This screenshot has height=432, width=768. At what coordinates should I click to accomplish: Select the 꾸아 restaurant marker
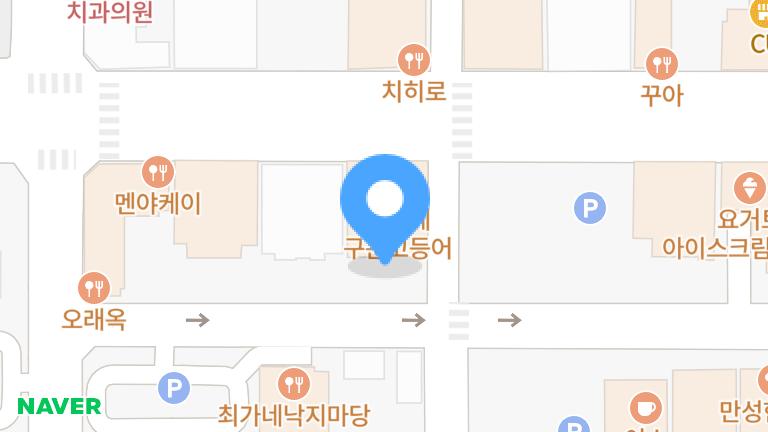pos(662,65)
